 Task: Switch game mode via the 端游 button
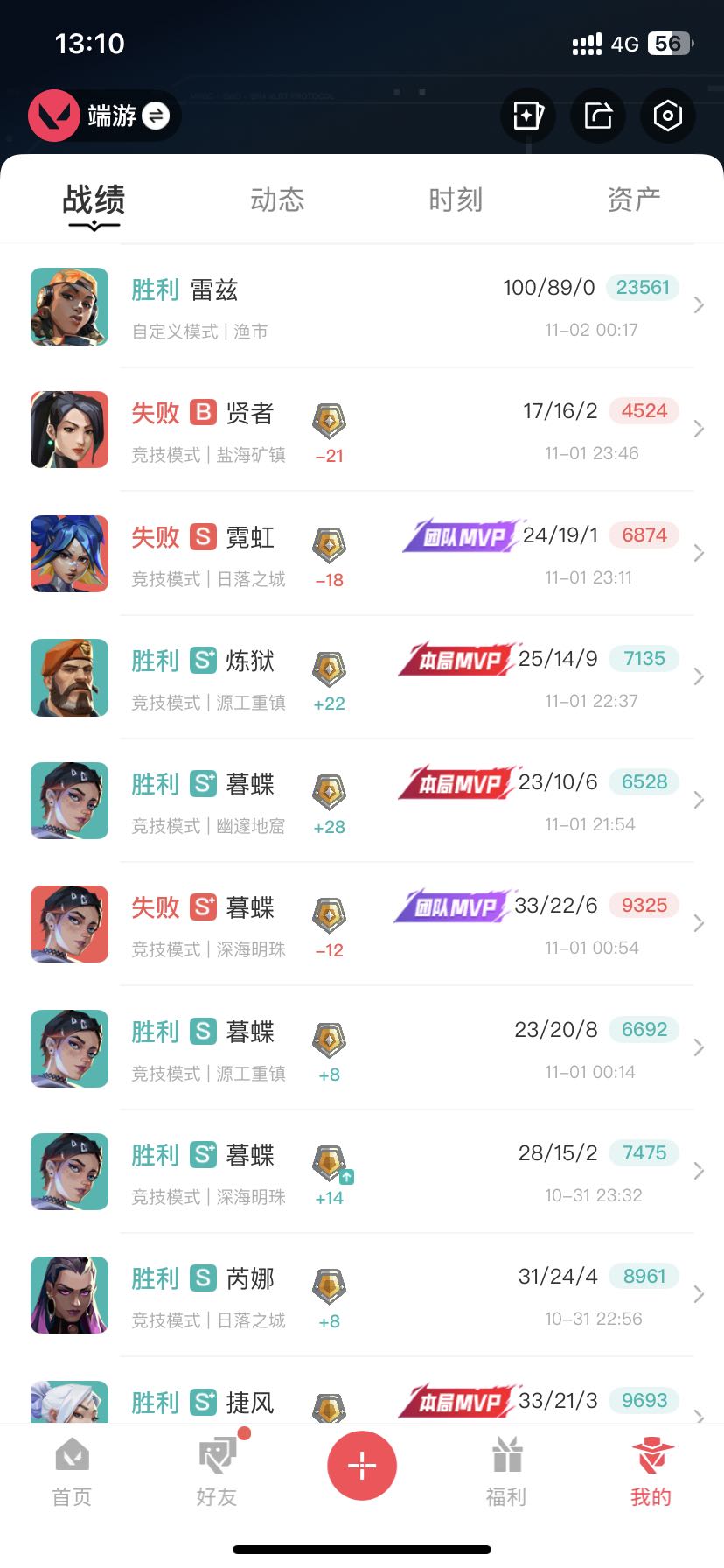click(x=105, y=115)
